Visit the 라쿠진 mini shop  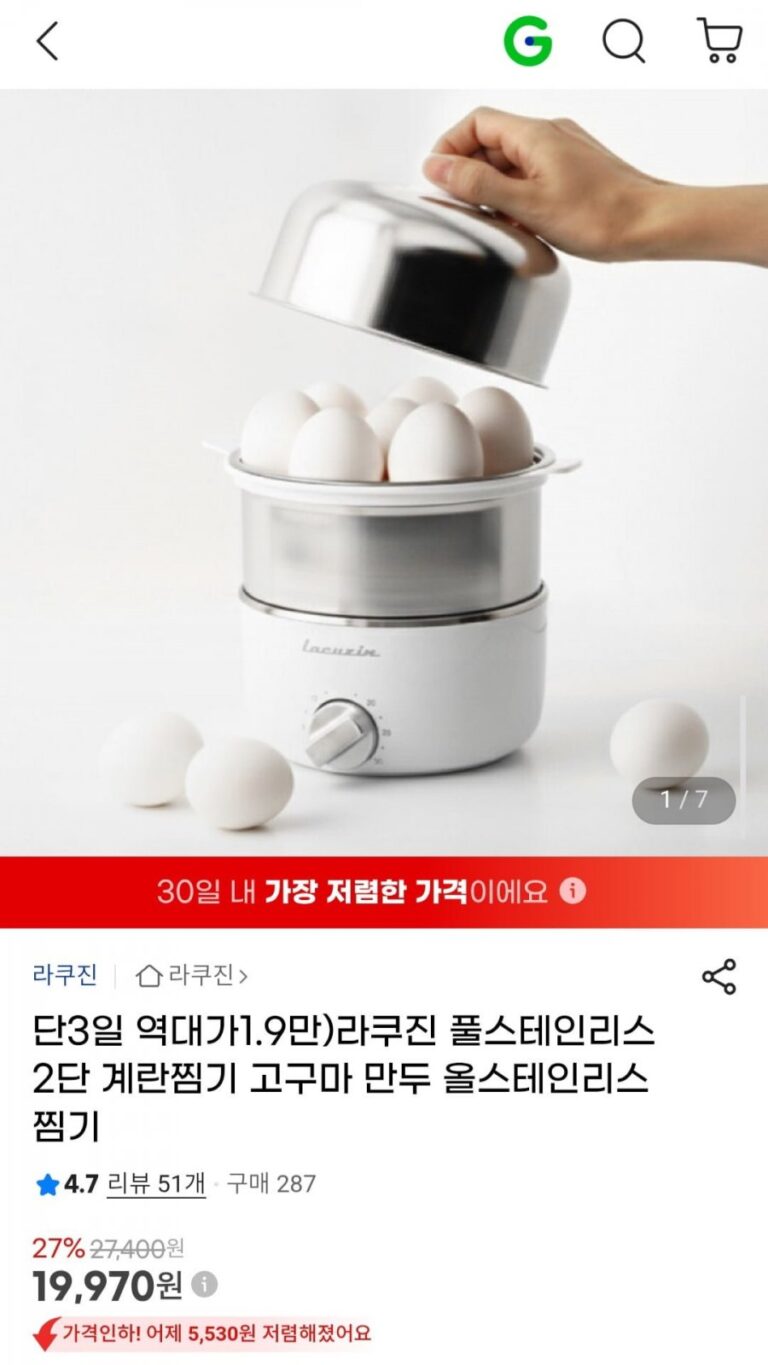pos(192,974)
